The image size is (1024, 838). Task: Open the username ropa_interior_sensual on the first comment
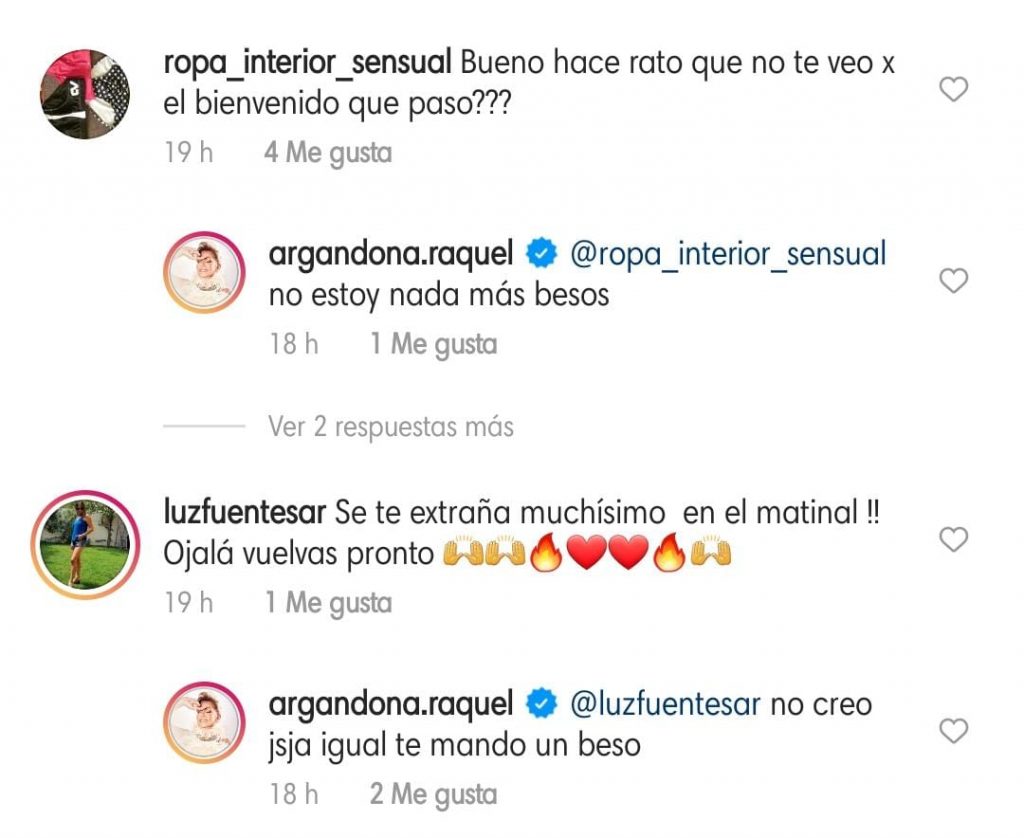(x=307, y=63)
